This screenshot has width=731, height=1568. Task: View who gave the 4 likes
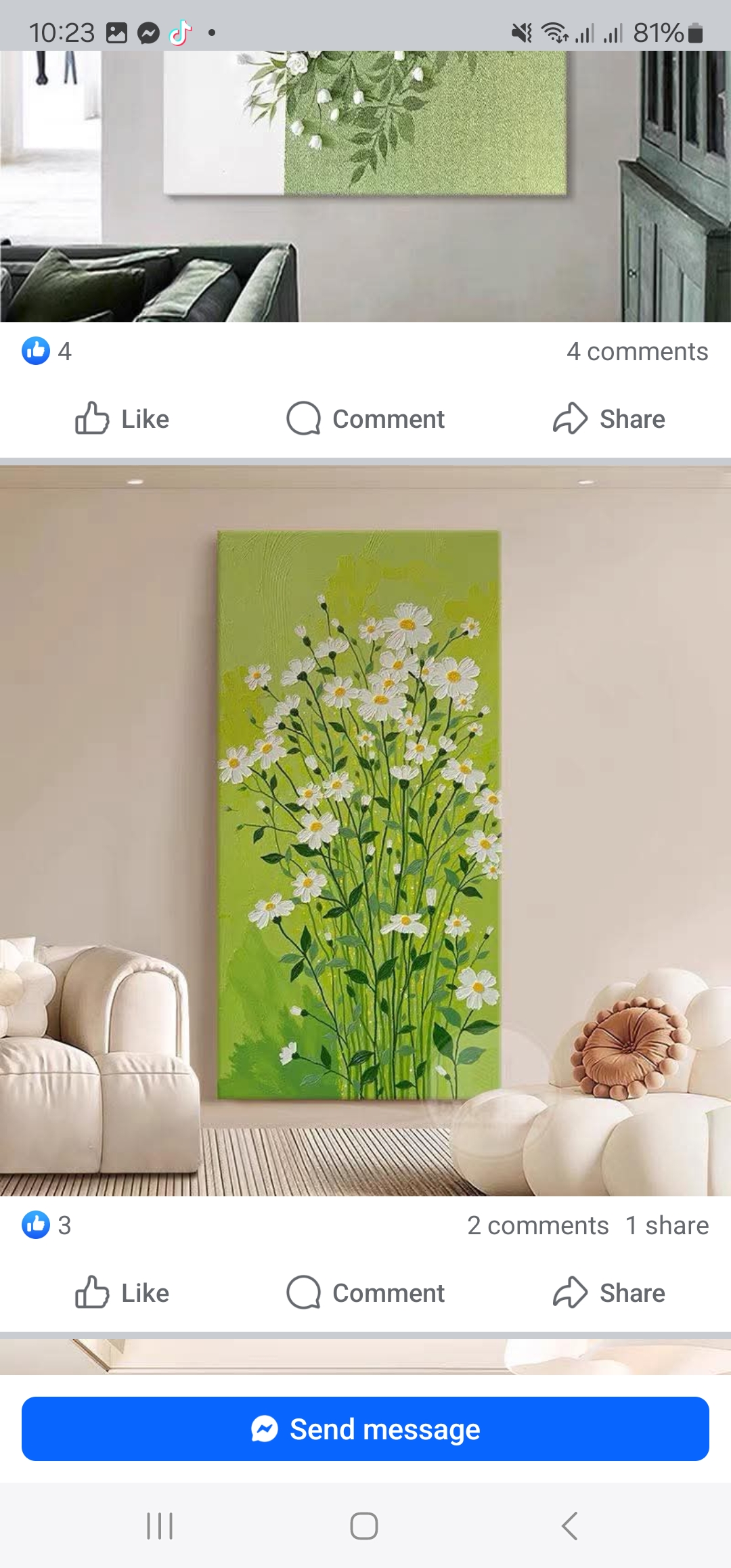point(46,351)
